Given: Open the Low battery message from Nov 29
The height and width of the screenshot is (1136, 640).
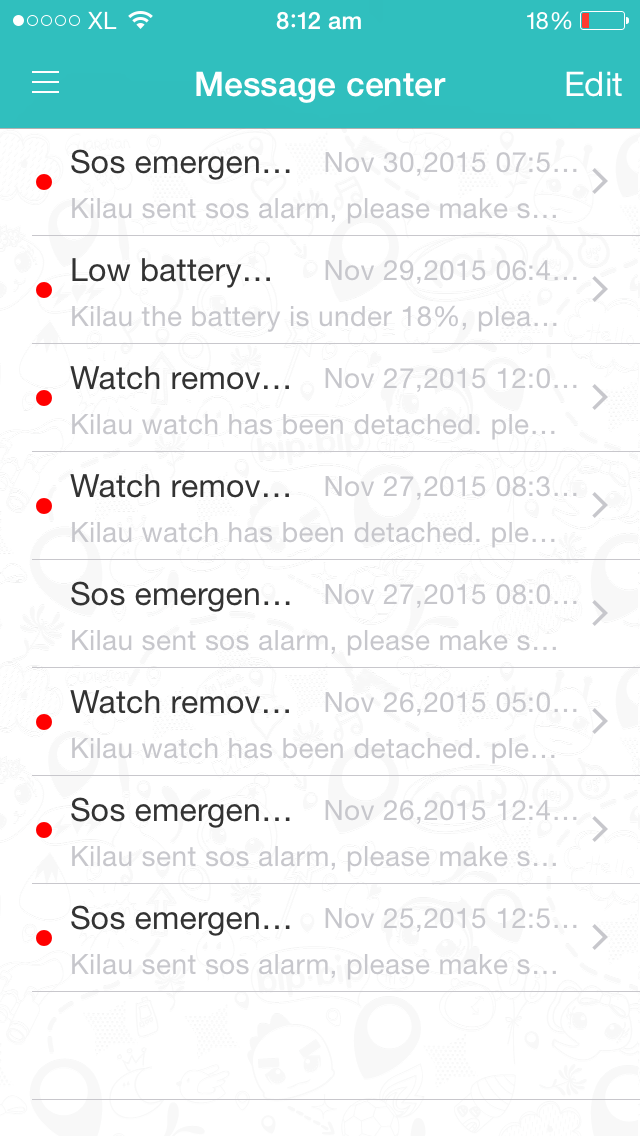Looking at the screenshot, I should tap(320, 291).
